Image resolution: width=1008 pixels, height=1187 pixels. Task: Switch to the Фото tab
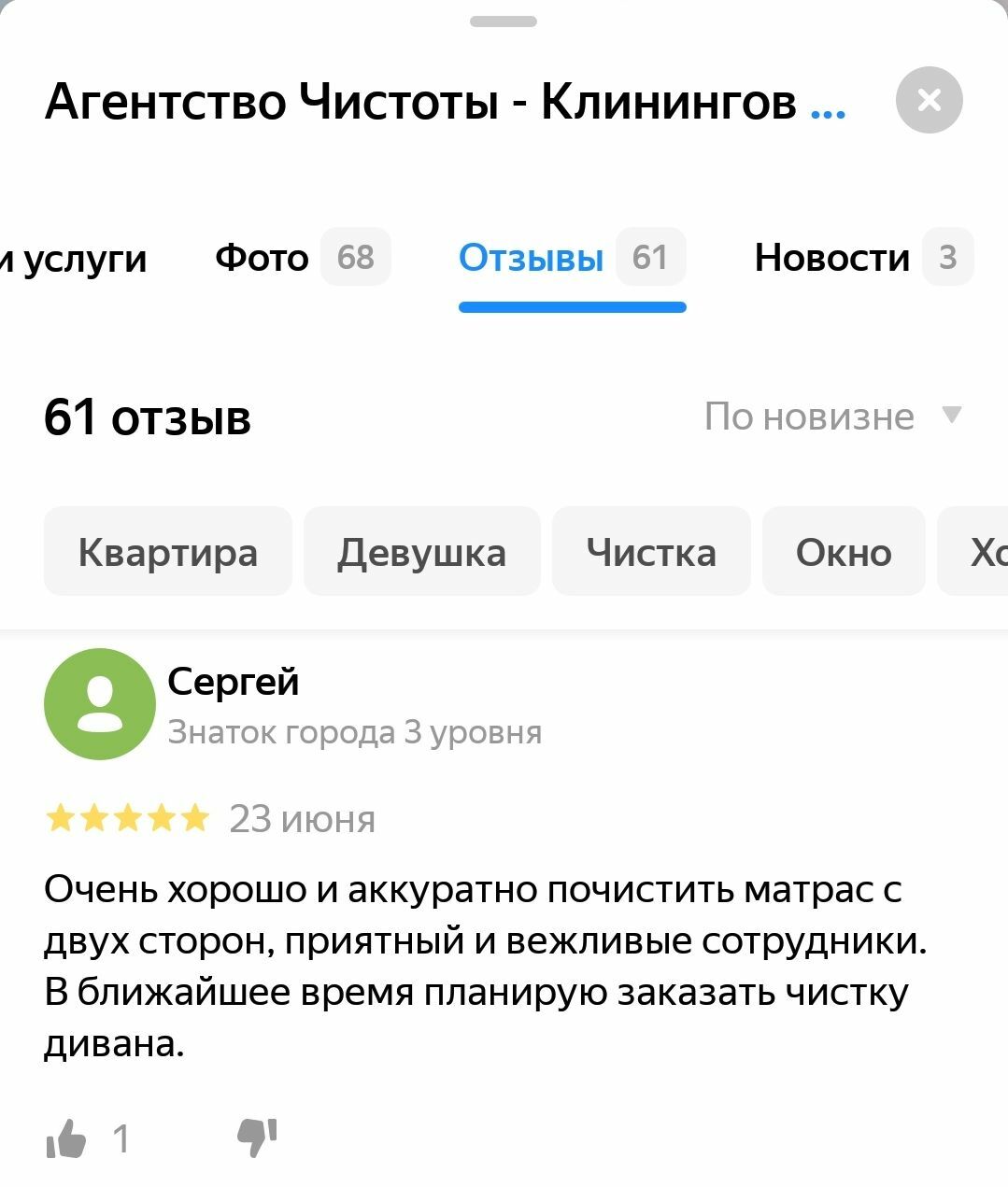pos(301,258)
